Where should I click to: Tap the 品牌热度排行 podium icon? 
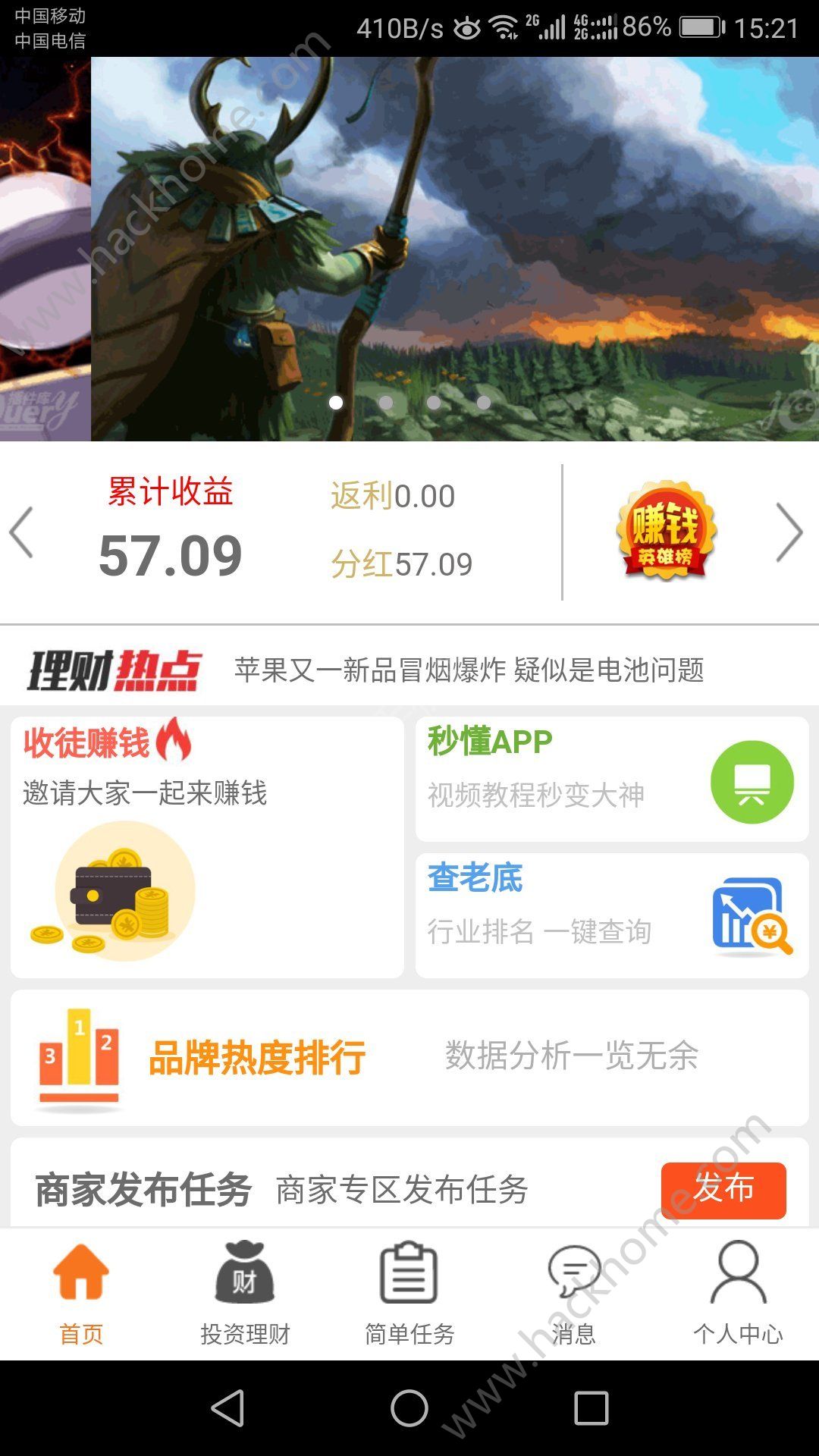(x=80, y=1053)
